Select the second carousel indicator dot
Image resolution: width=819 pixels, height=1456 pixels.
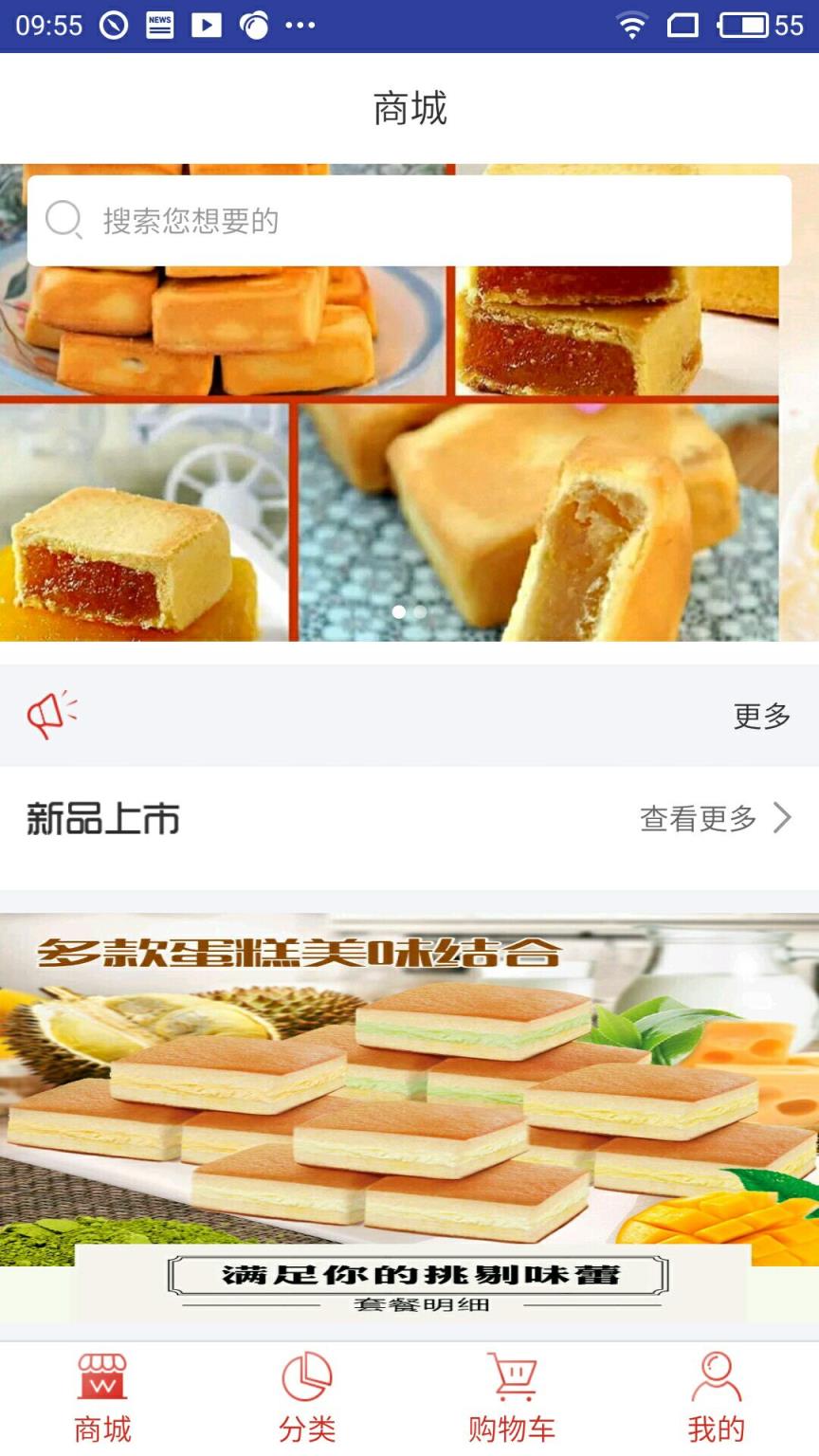tap(419, 612)
